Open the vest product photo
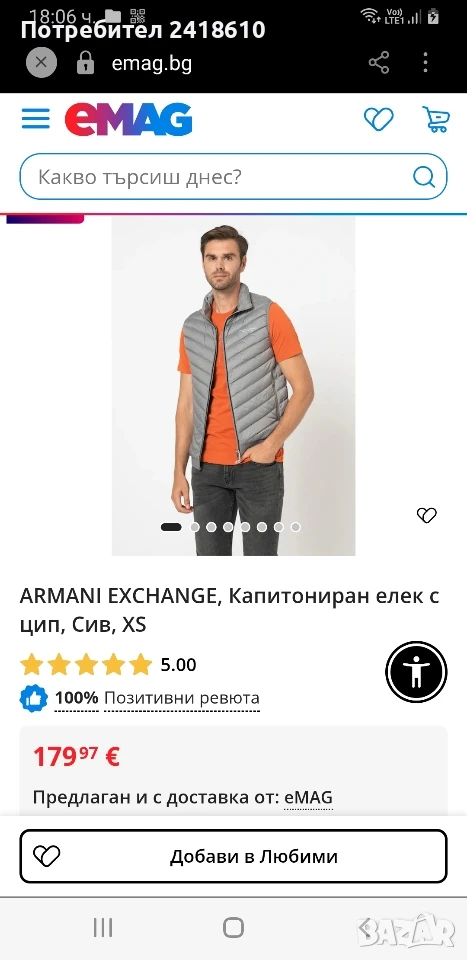This screenshot has width=467, height=960. pyautogui.click(x=233, y=386)
